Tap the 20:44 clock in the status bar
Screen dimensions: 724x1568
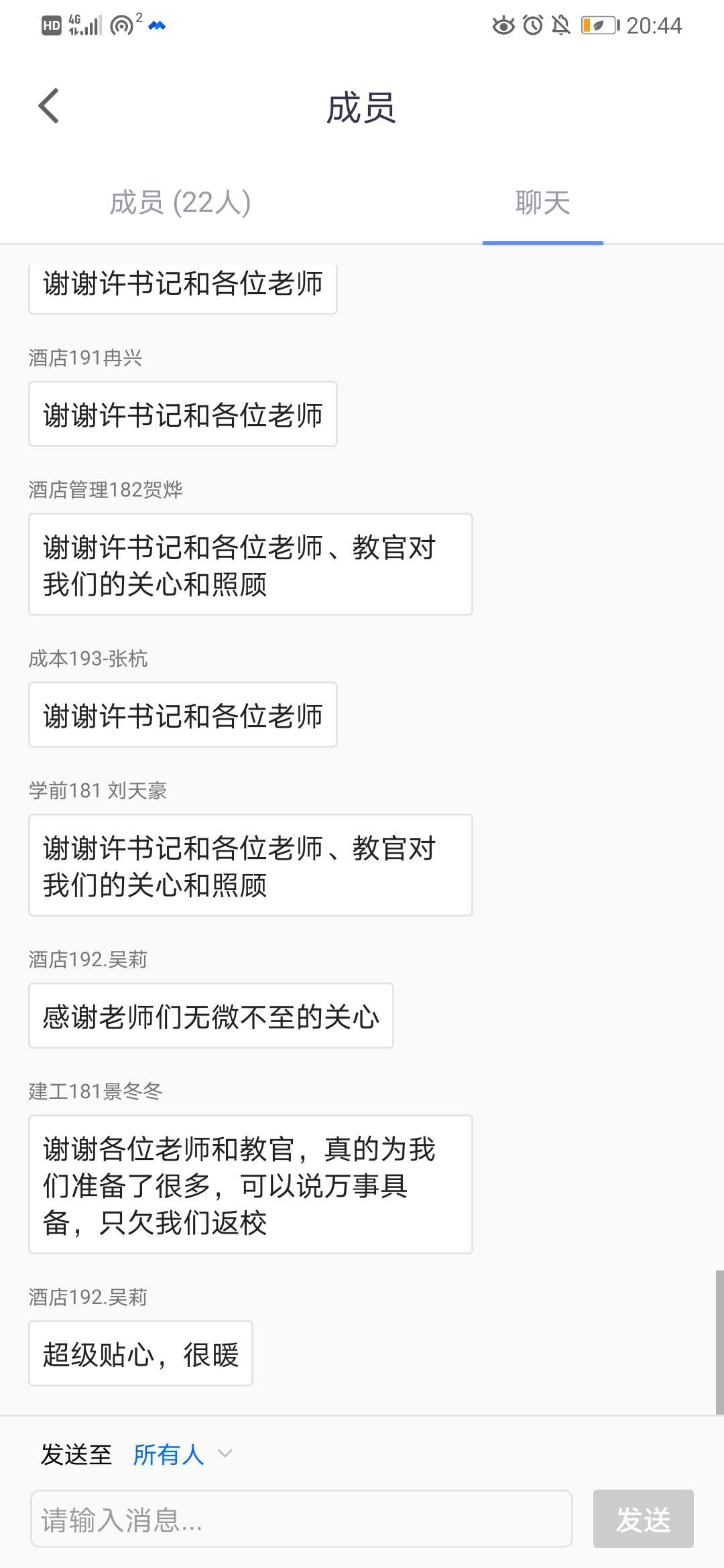(652, 24)
